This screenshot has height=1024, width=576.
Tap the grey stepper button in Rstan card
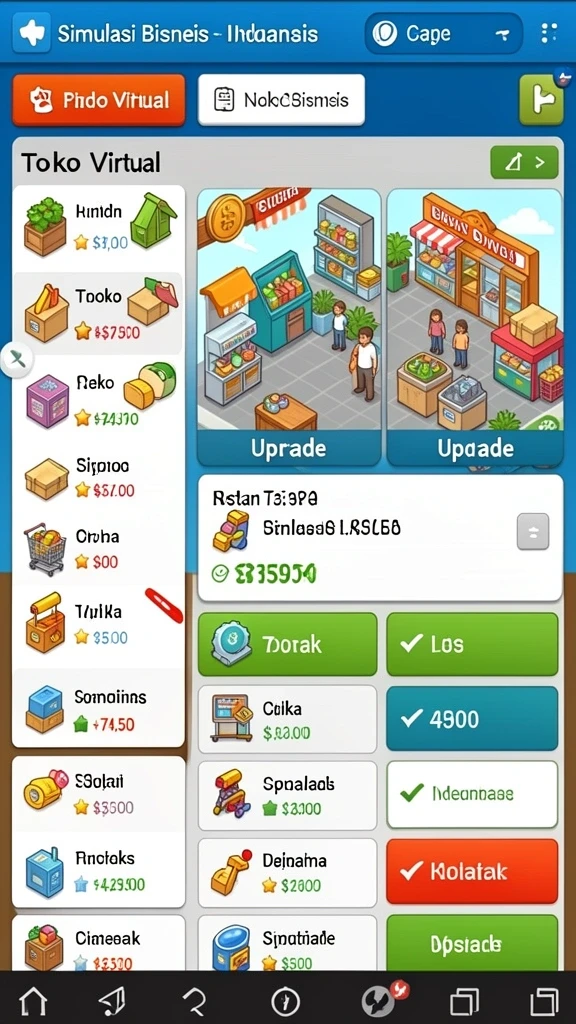[533, 531]
